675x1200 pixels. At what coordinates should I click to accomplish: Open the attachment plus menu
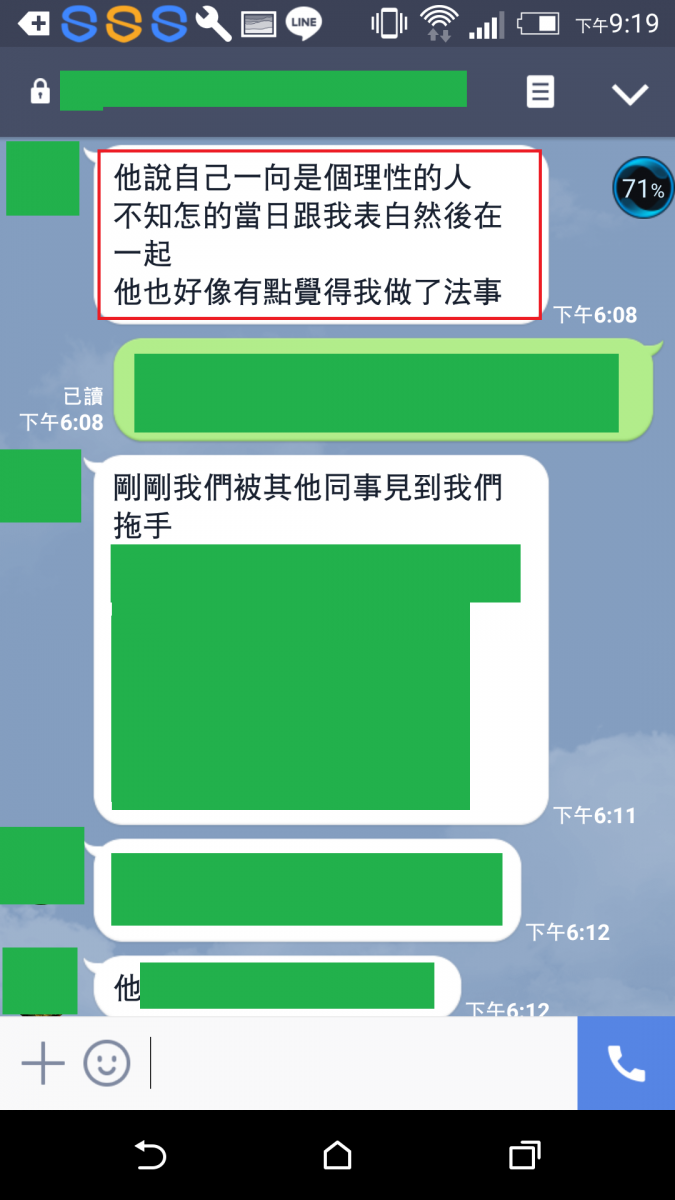tap(43, 1063)
